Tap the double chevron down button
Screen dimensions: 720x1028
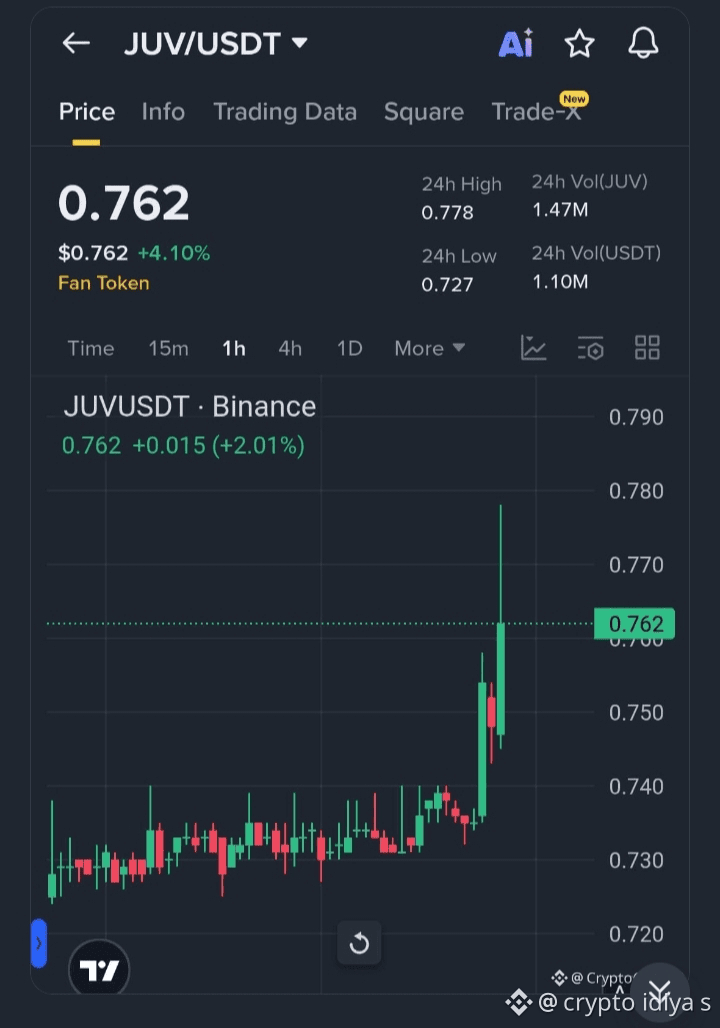(x=660, y=990)
